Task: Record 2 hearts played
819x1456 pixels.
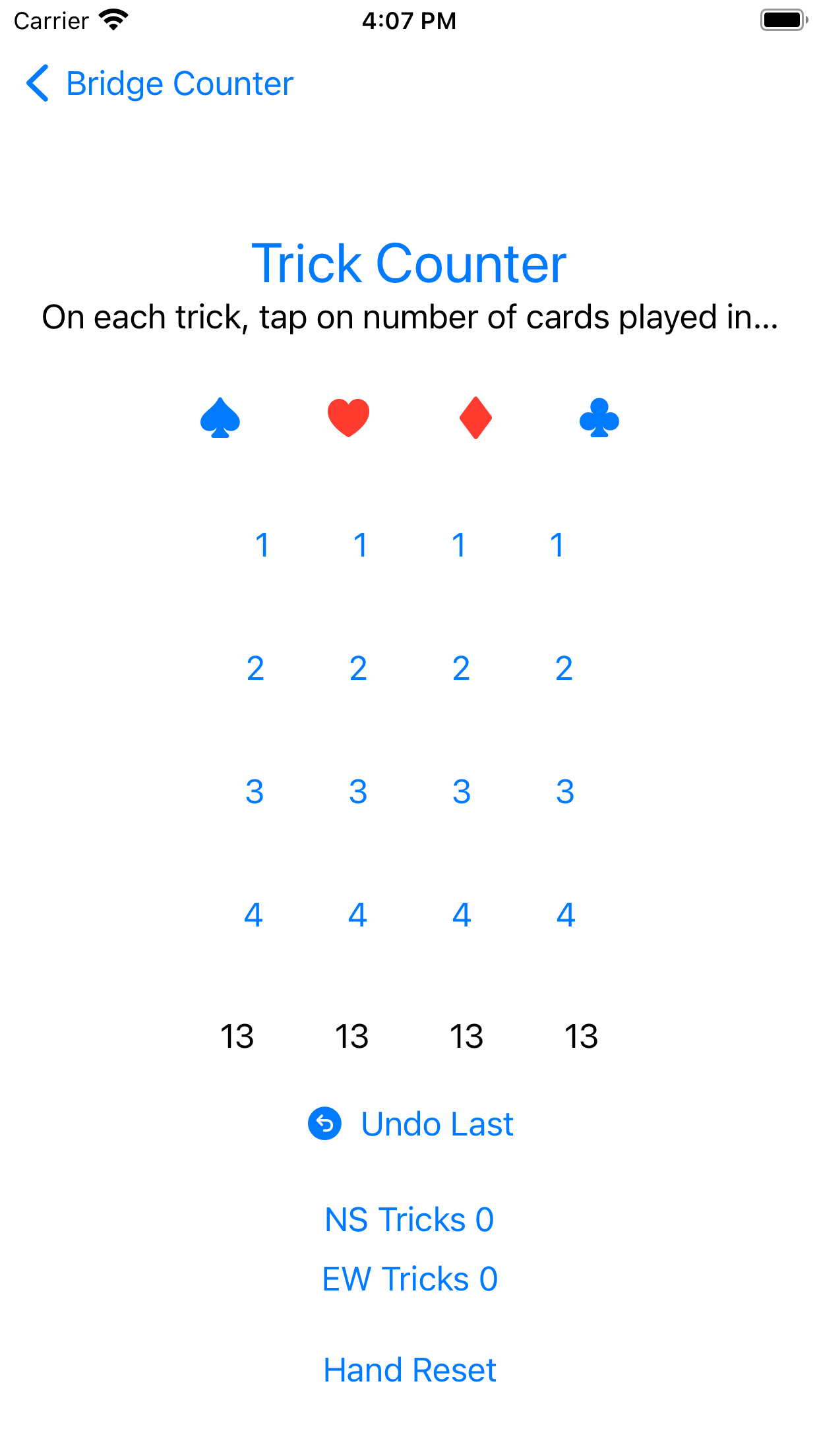Action: point(358,669)
